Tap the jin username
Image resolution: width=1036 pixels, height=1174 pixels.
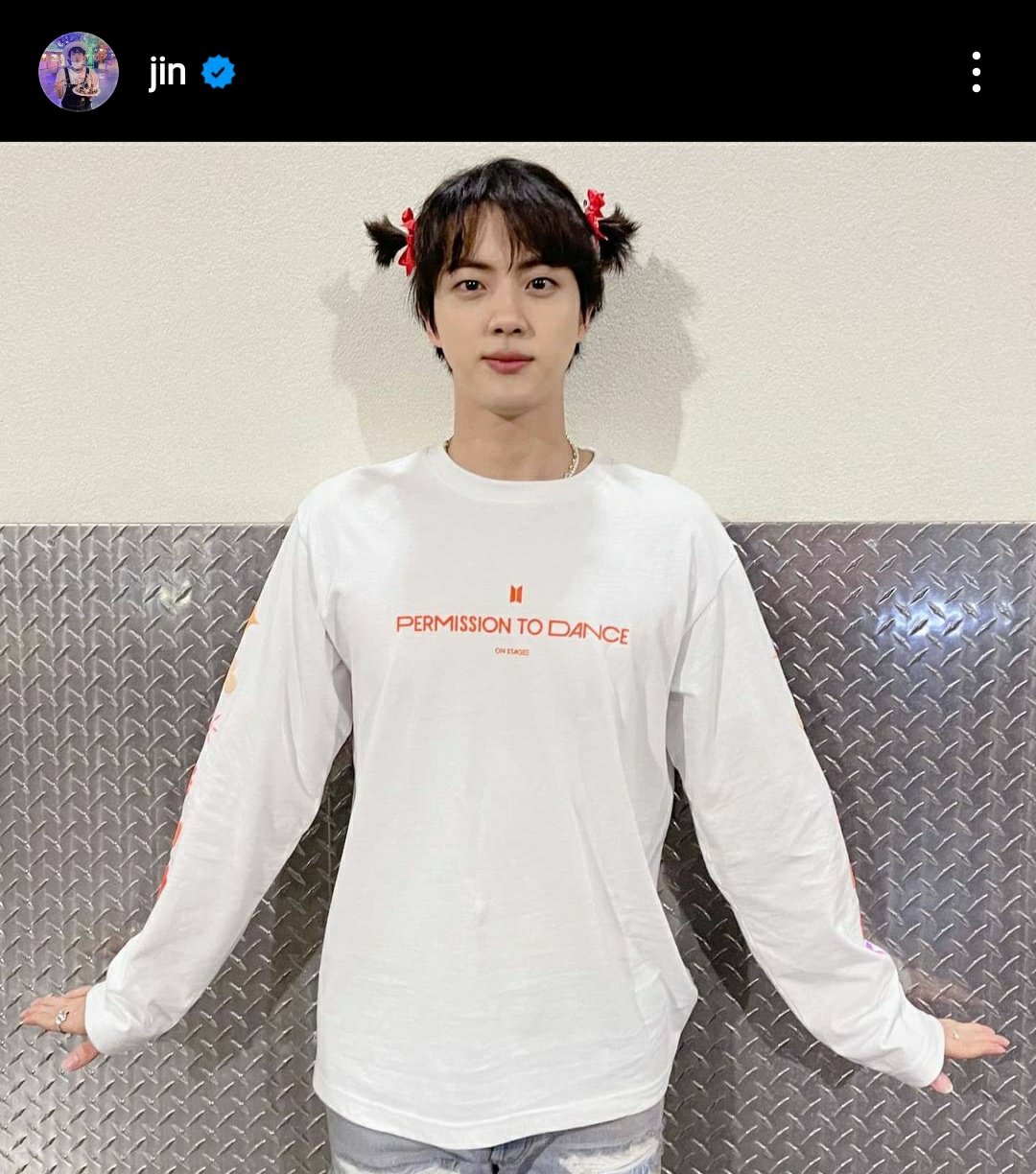click(167, 72)
